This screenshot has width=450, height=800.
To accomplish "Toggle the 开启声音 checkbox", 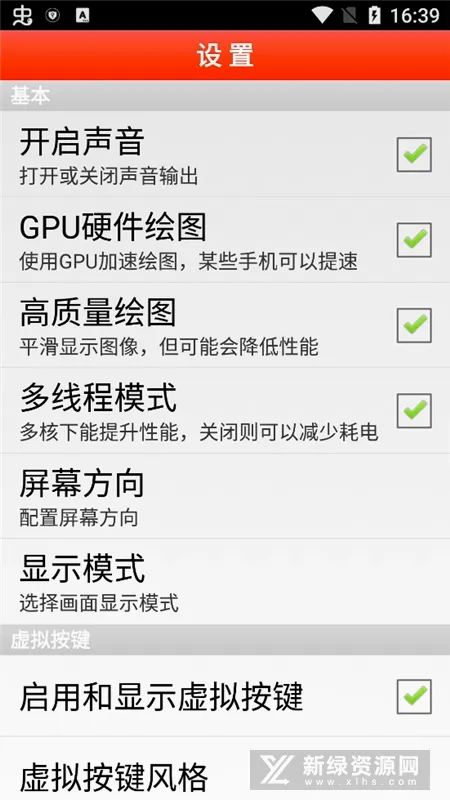I will (x=414, y=154).
